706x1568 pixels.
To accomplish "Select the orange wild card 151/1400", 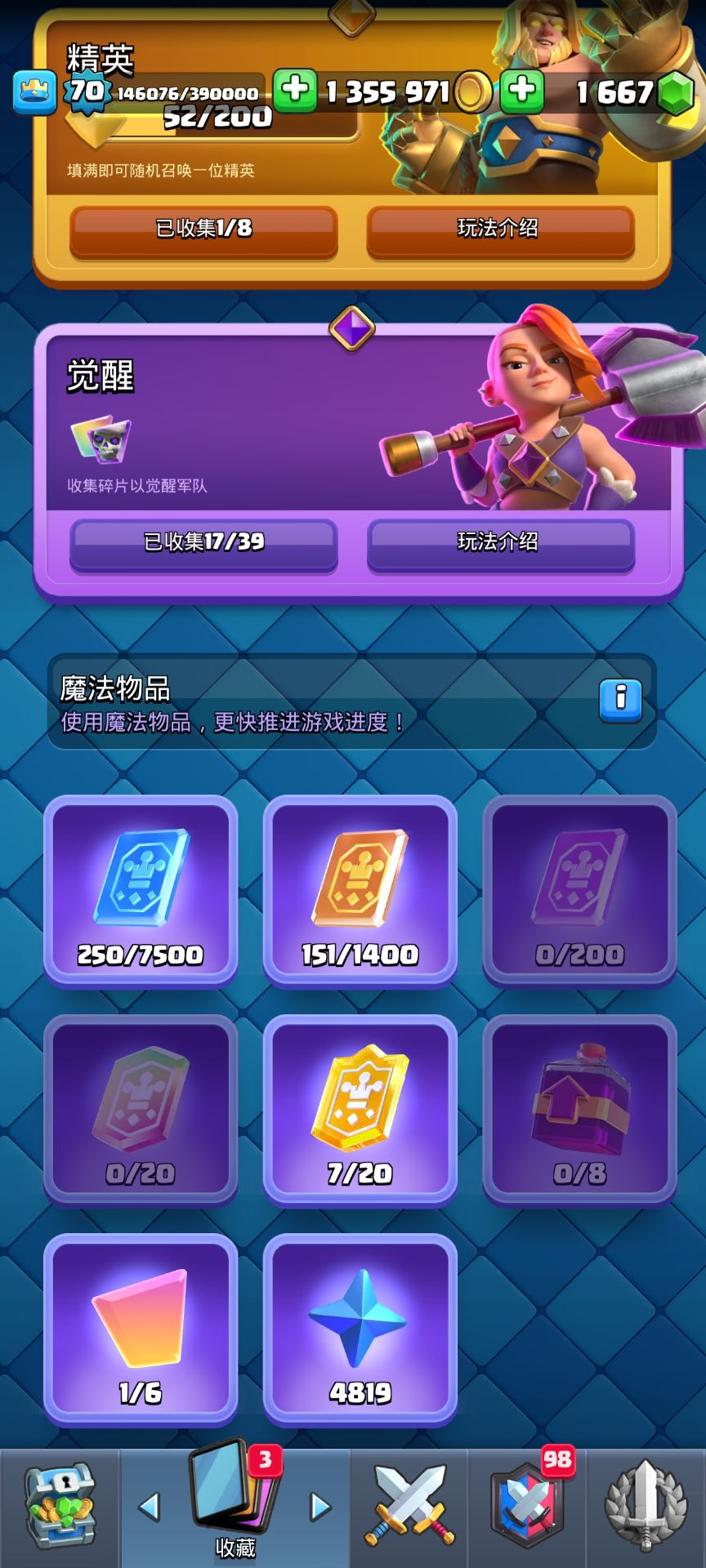I will (360, 890).
